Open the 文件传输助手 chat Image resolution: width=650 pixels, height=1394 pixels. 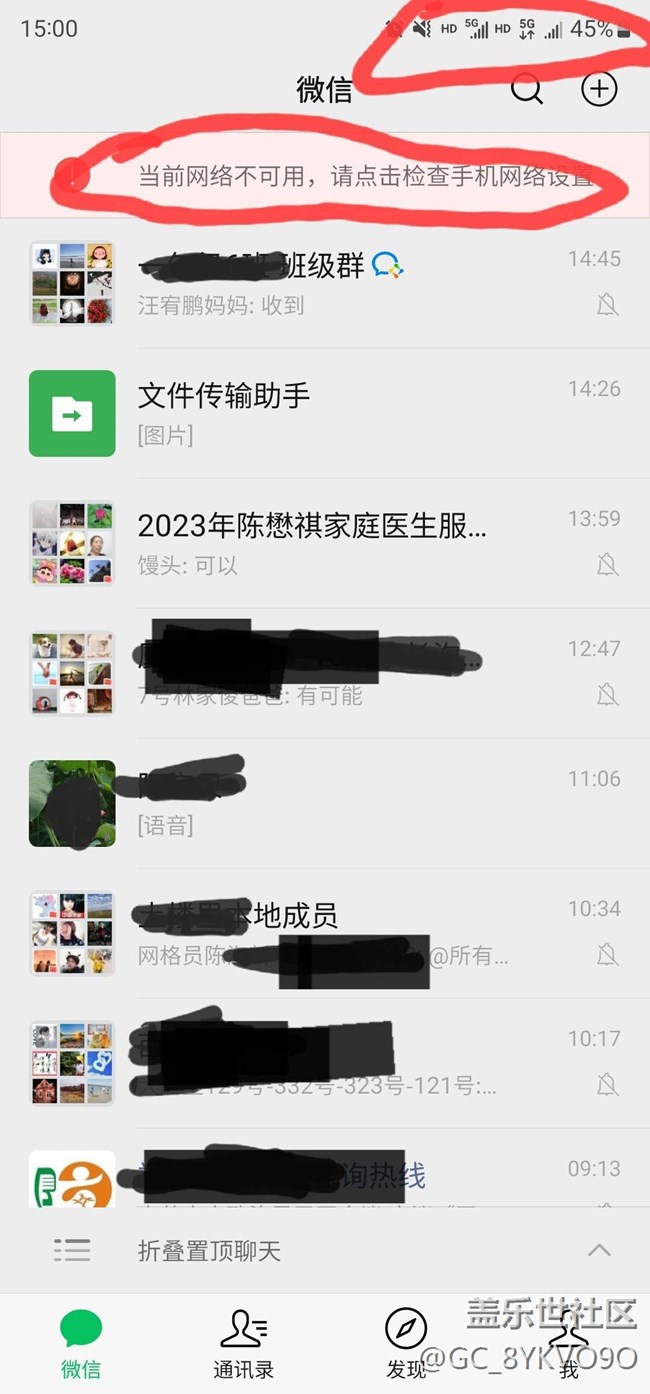(325, 413)
